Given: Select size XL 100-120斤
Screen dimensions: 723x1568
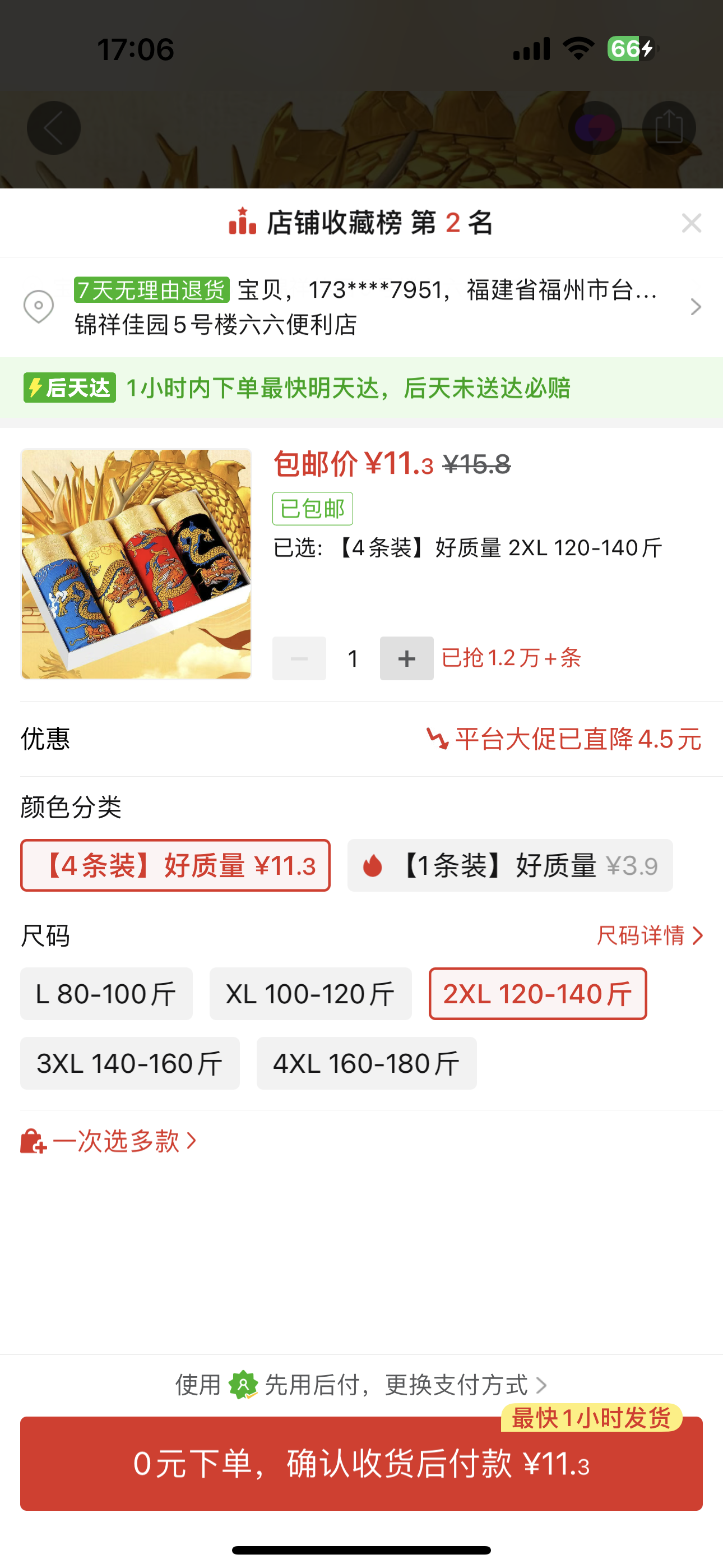Looking at the screenshot, I should tap(310, 993).
